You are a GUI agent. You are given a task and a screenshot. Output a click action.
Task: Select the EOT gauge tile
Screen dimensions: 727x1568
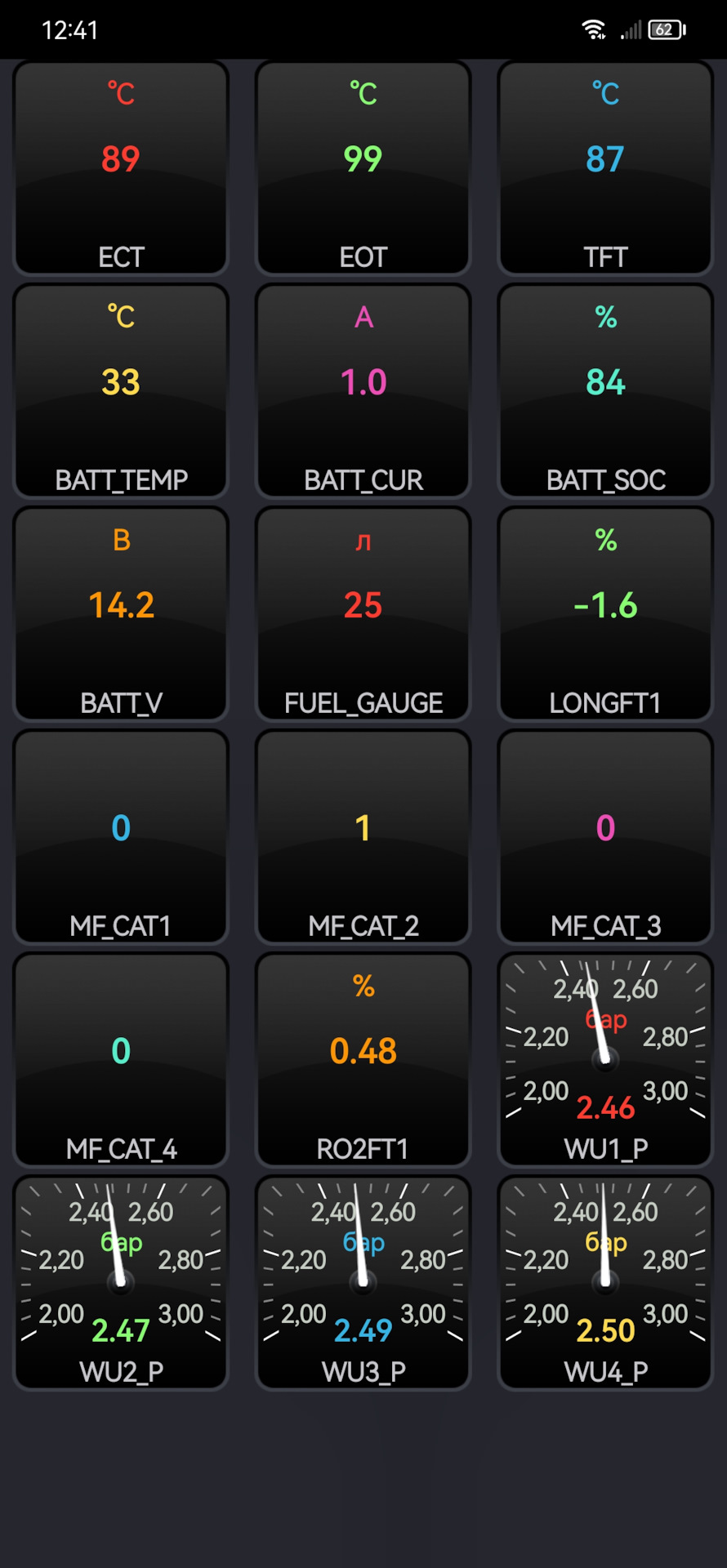click(363, 168)
